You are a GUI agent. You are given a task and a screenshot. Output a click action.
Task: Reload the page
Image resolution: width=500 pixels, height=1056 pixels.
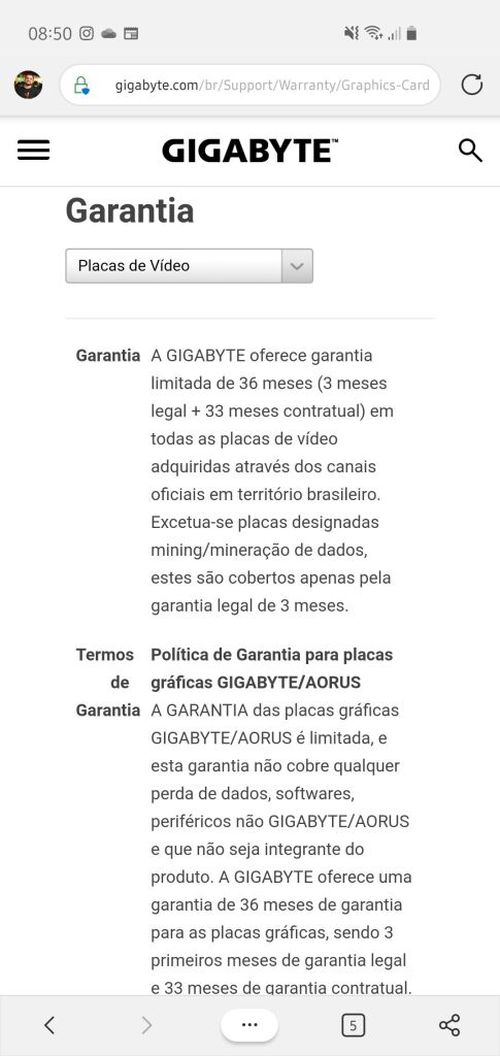click(472, 85)
